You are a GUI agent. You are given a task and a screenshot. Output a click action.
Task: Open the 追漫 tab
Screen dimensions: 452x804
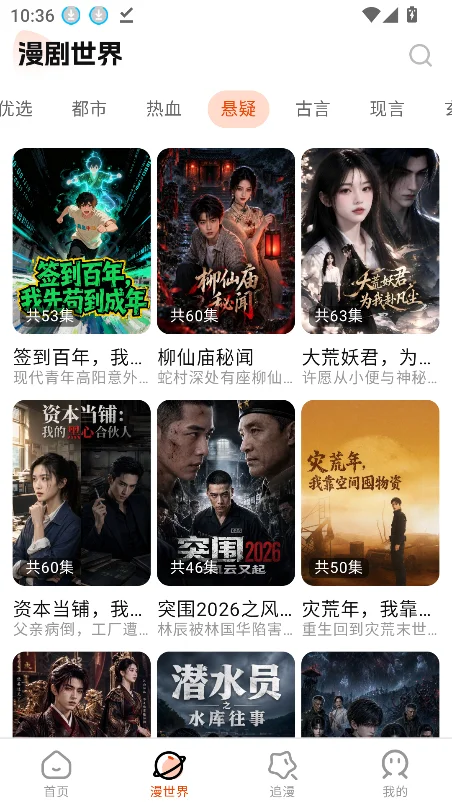pyautogui.click(x=282, y=774)
